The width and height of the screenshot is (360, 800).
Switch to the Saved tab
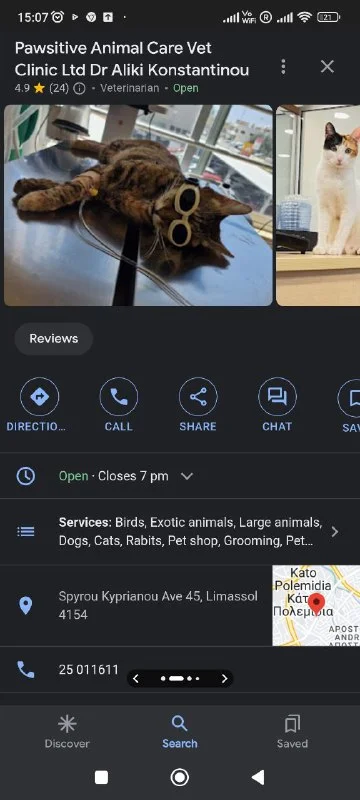click(292, 731)
